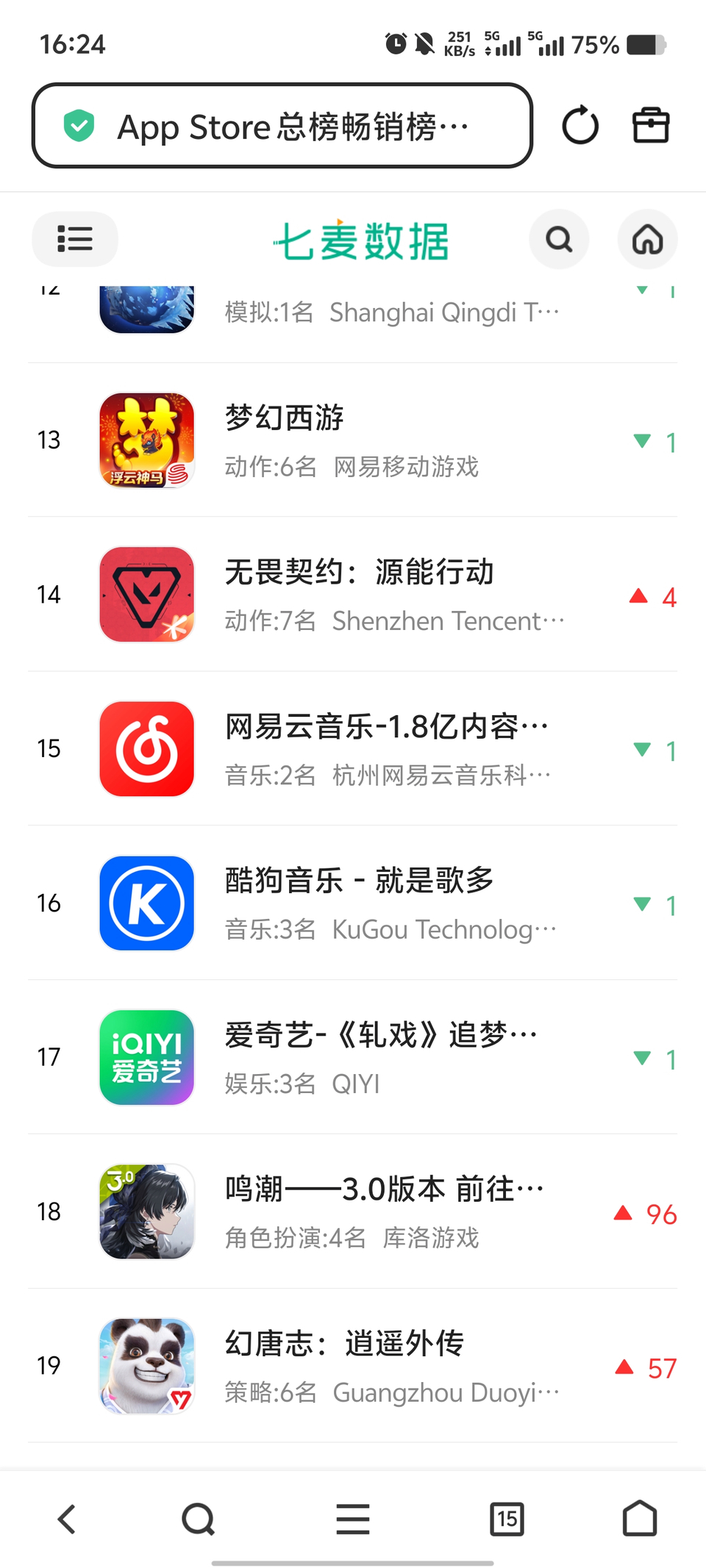Open the 七麦数据 site search

[559, 240]
